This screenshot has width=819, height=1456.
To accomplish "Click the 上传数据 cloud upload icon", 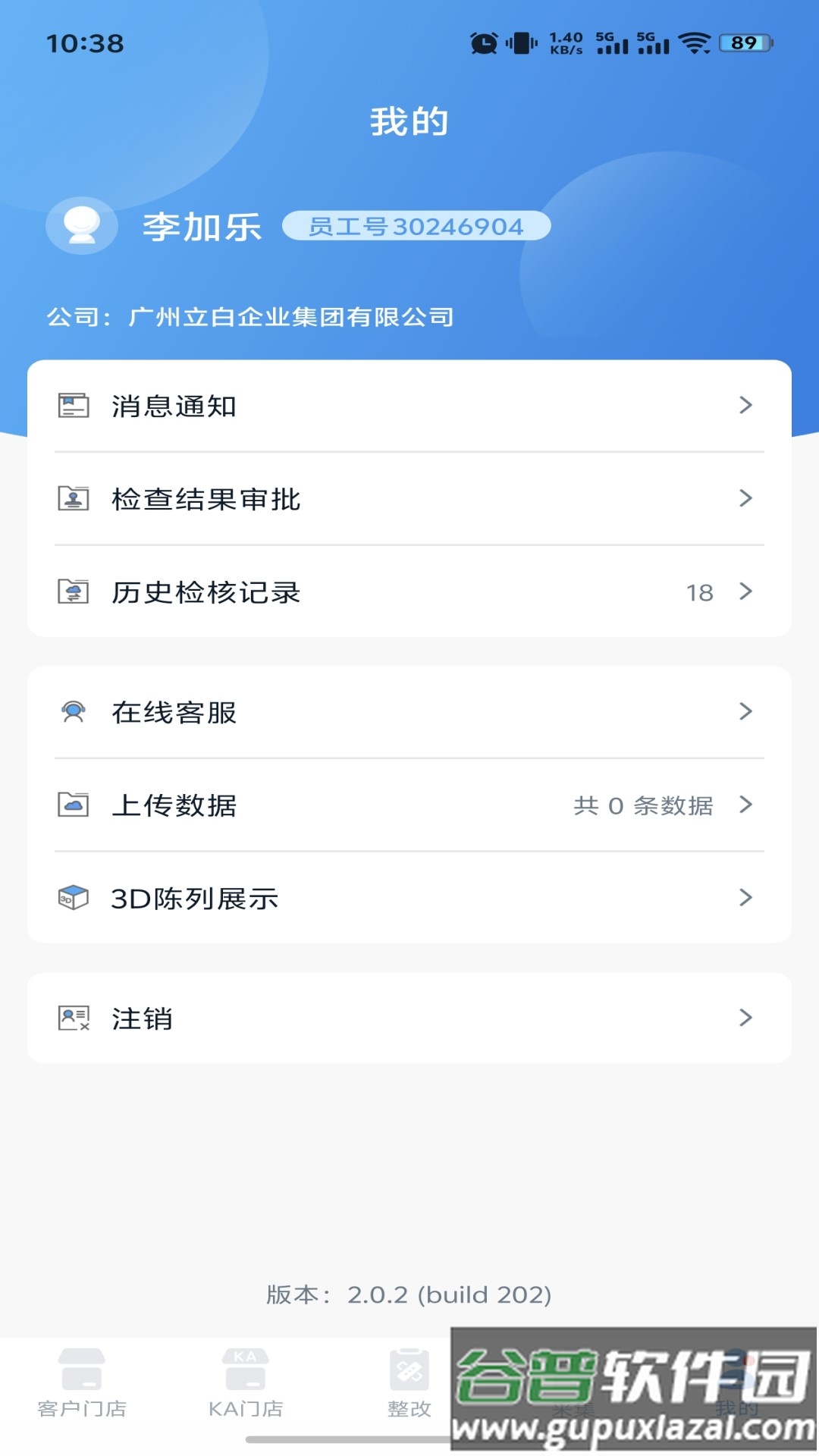I will coord(72,805).
